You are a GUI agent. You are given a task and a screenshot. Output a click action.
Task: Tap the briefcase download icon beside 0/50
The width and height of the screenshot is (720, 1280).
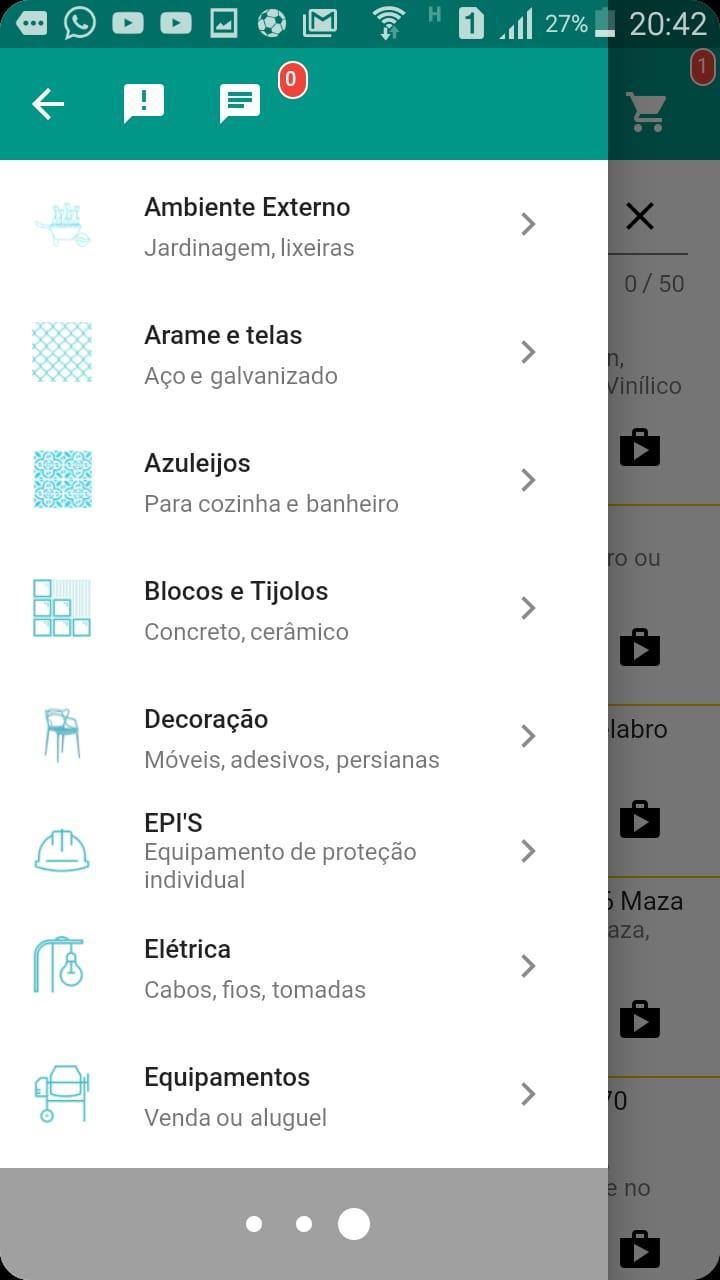coord(640,447)
